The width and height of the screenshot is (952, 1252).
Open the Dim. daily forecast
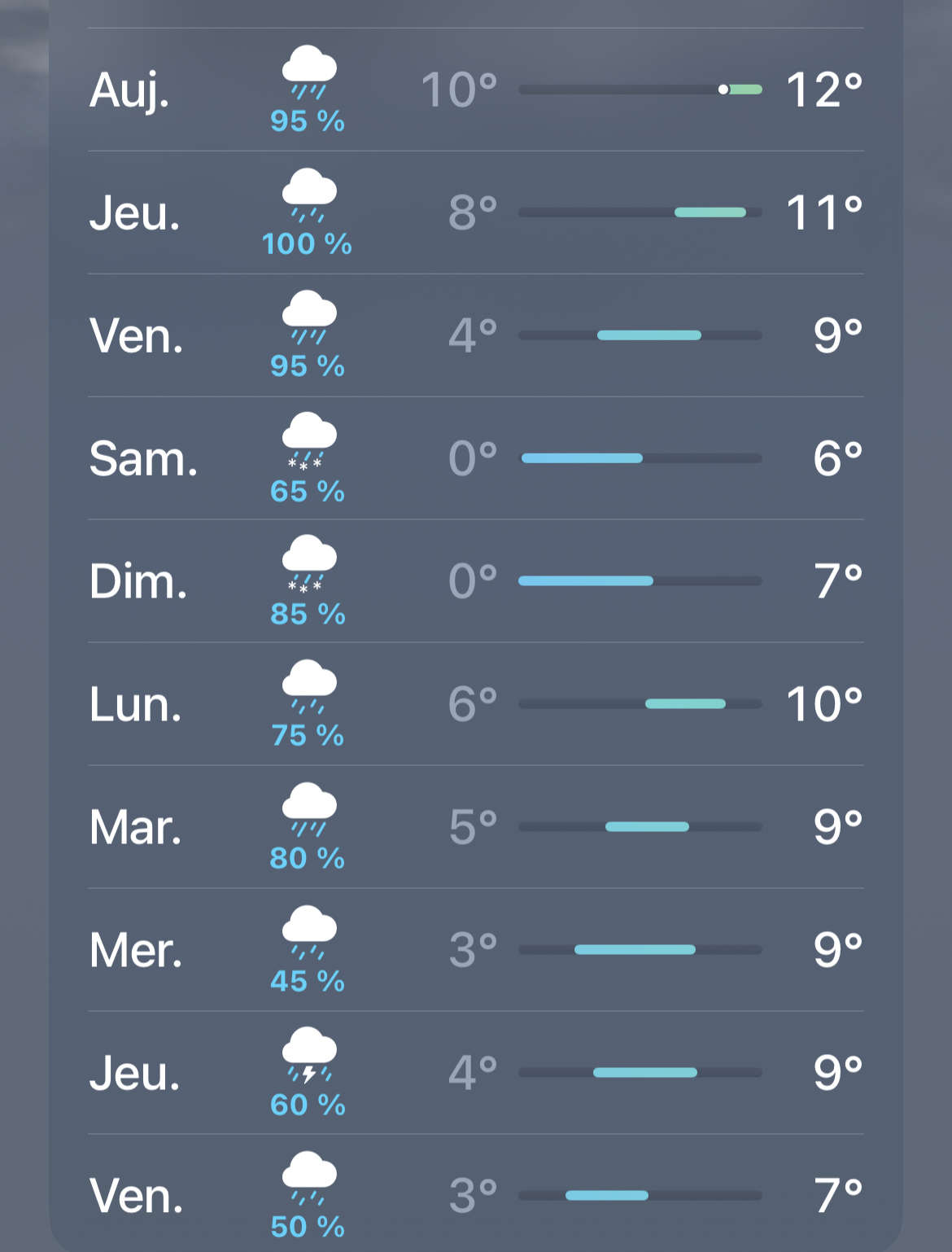tap(476, 581)
